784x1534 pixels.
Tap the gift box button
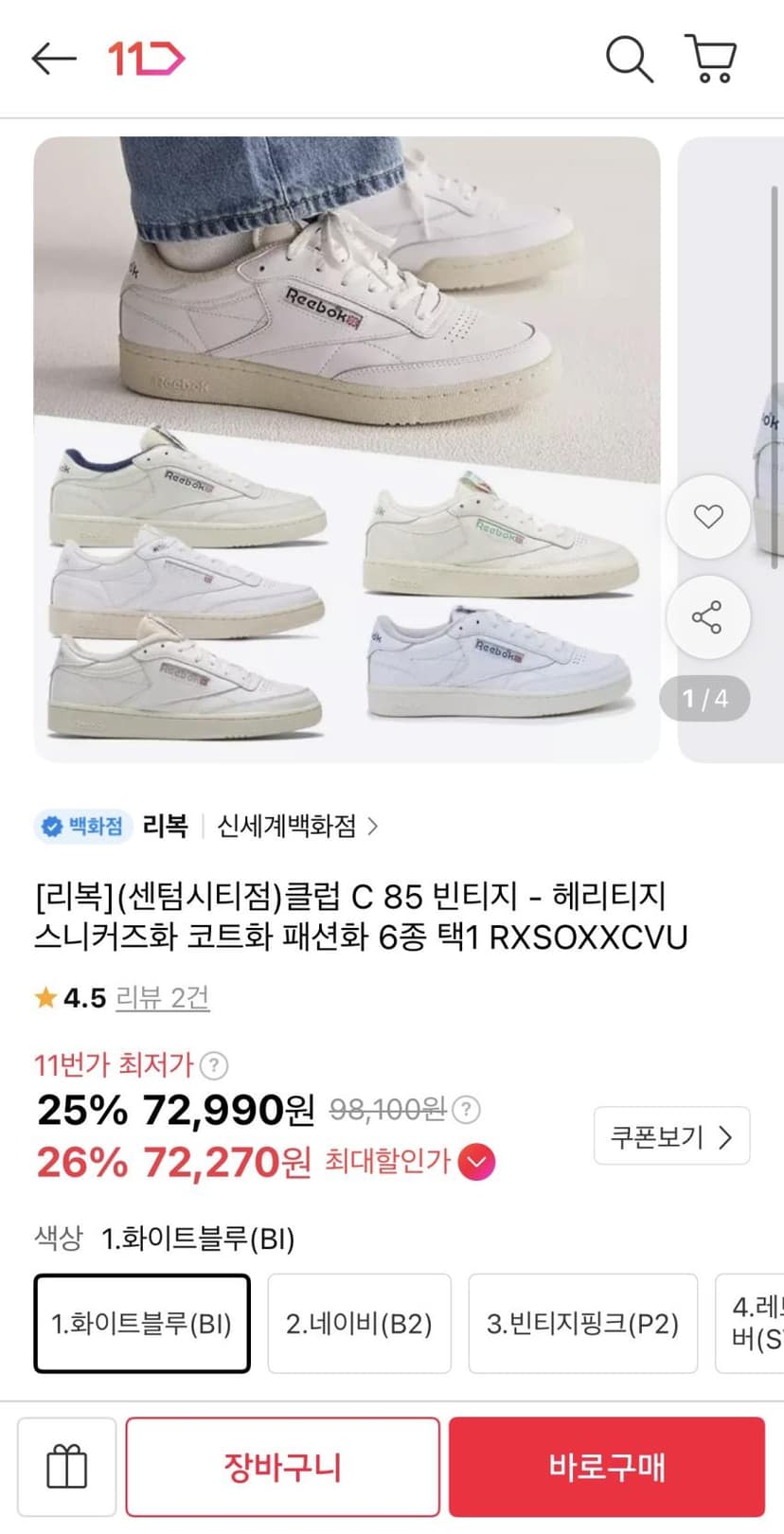click(67, 1467)
